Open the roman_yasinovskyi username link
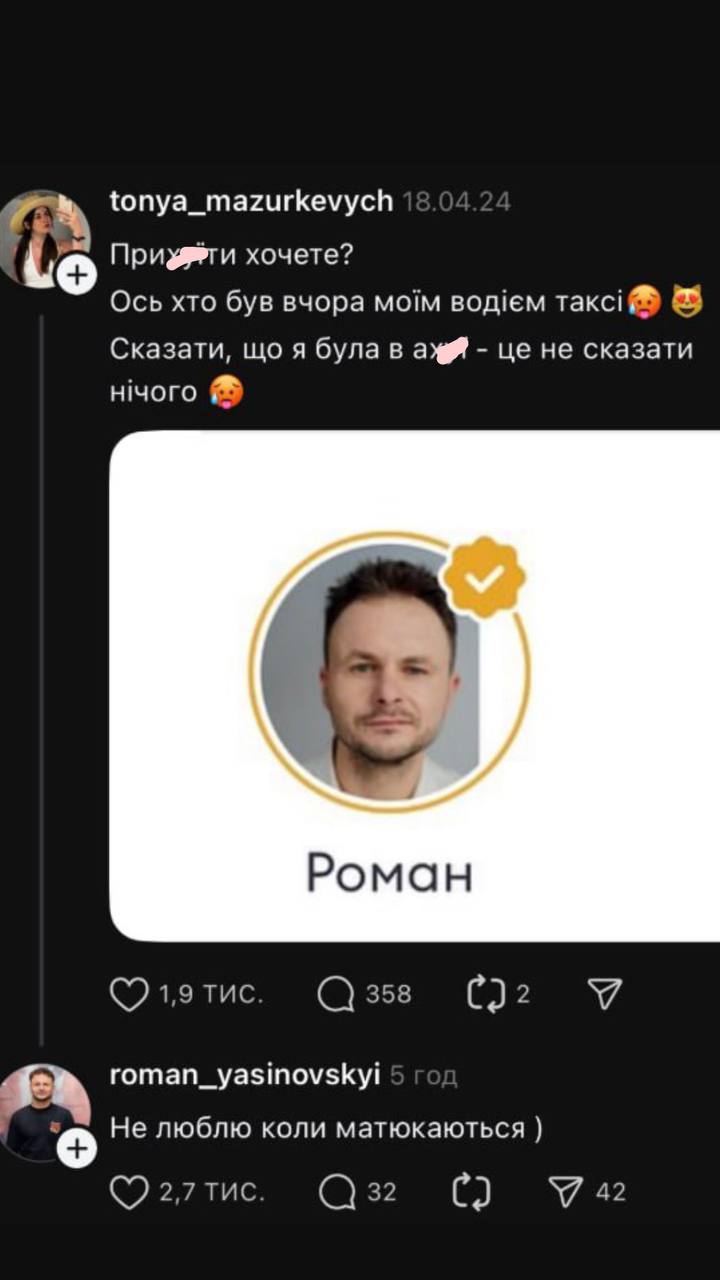 point(245,1075)
